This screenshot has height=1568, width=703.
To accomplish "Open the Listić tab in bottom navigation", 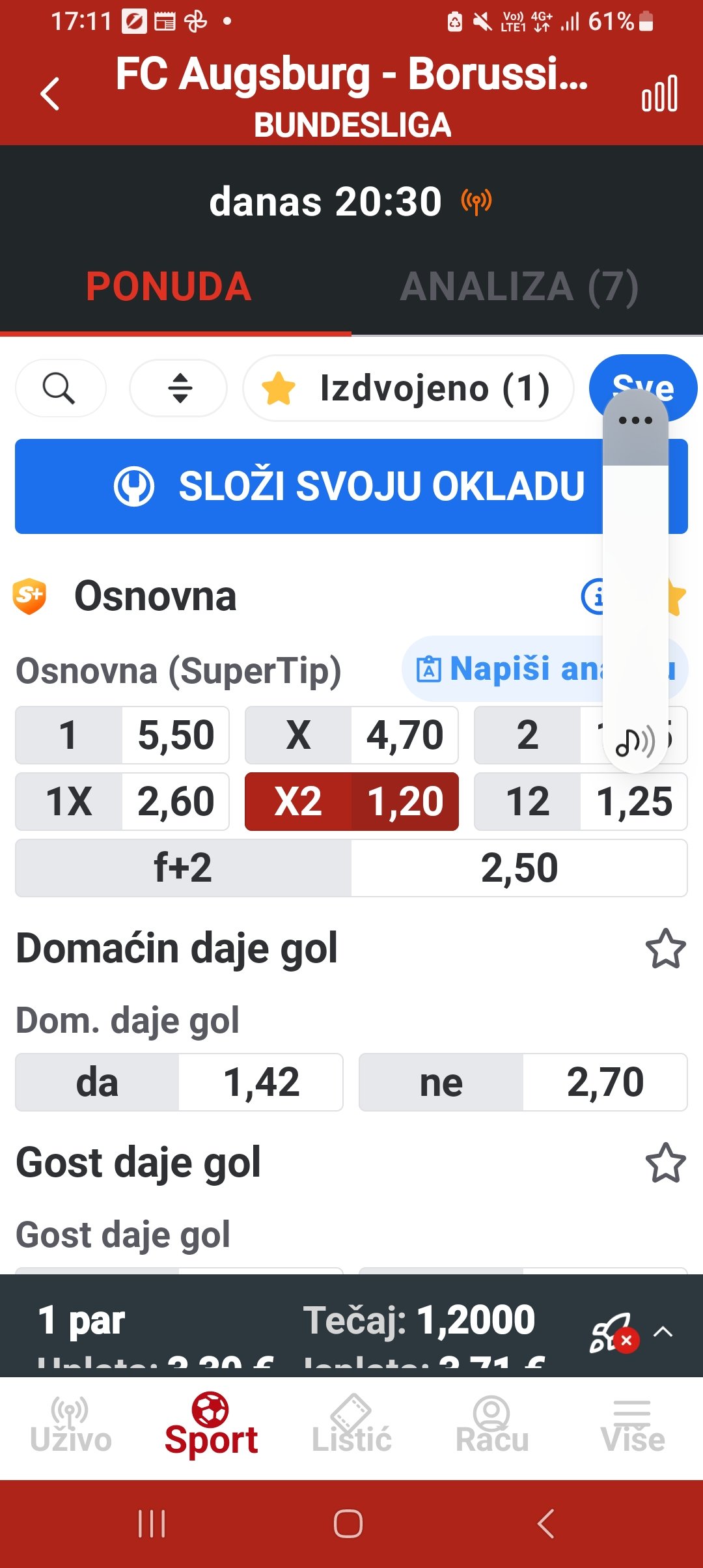I will tap(351, 1426).
